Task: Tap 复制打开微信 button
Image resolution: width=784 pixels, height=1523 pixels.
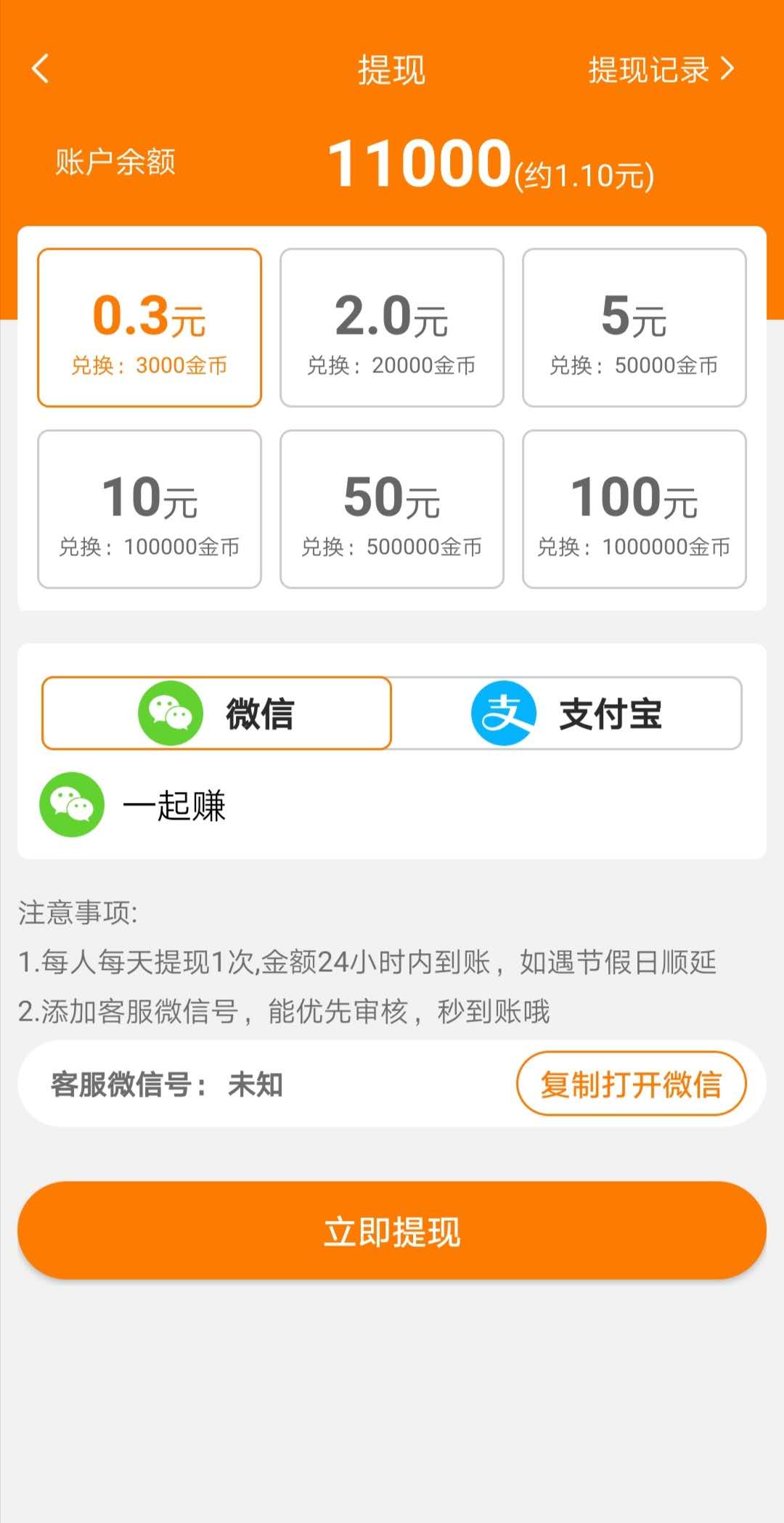Action: 631,1084
